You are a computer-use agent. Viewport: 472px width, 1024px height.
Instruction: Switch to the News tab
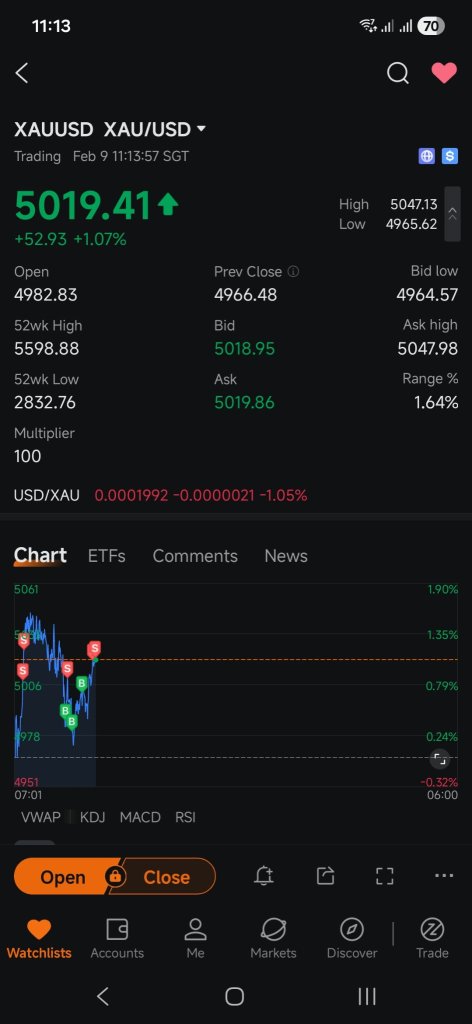[286, 556]
